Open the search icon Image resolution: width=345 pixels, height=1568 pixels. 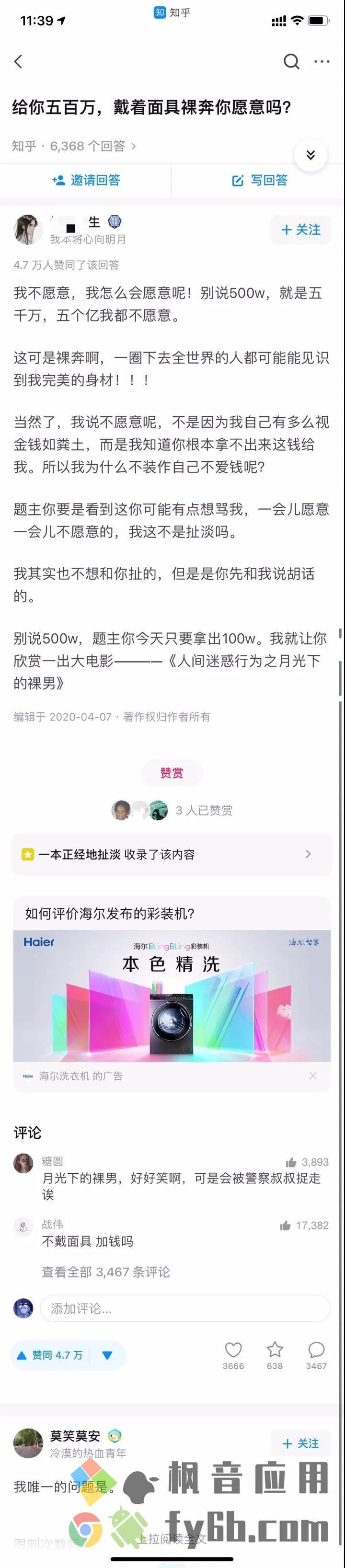291,61
